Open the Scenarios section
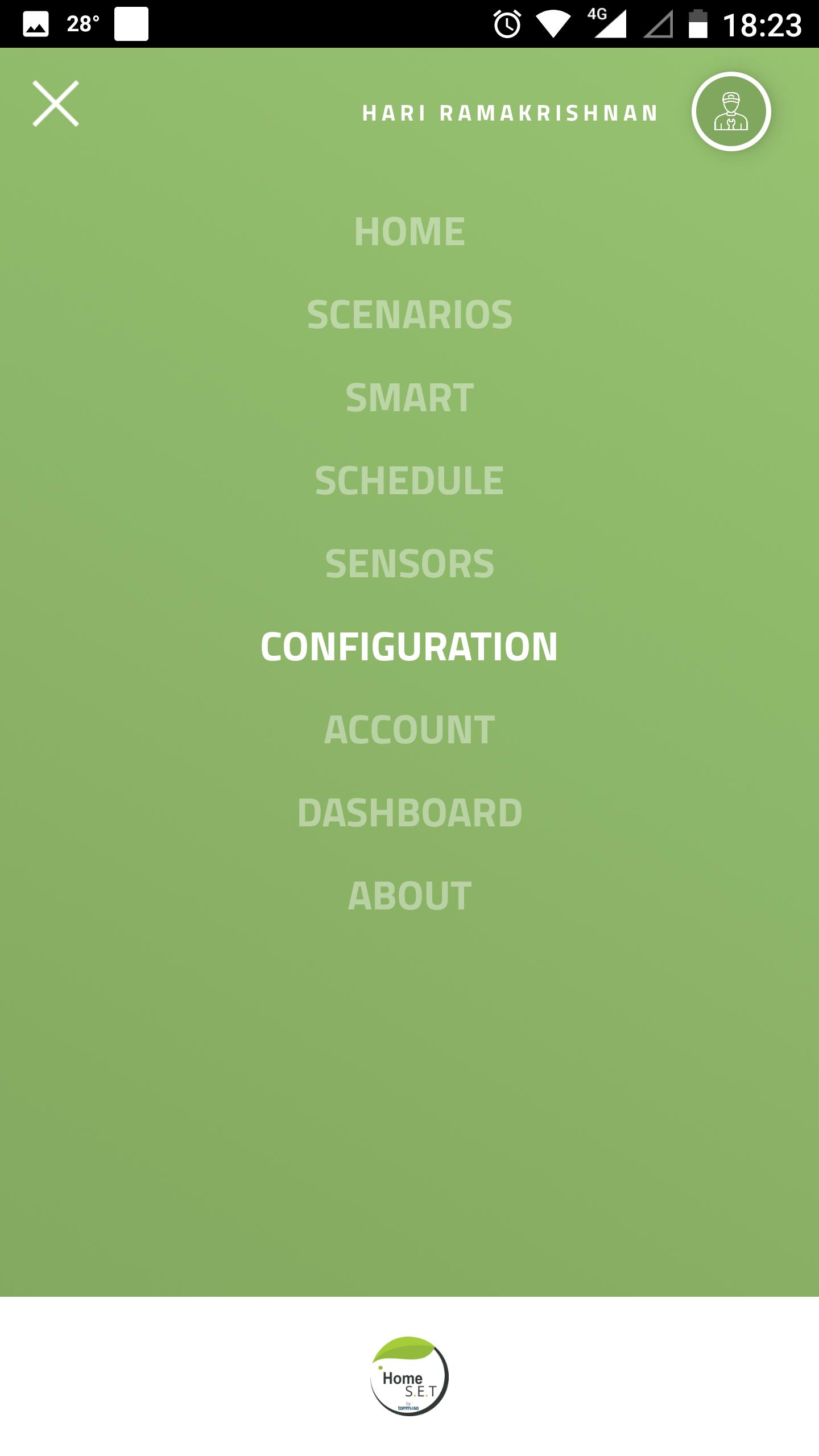The height and width of the screenshot is (1456, 819). [409, 315]
